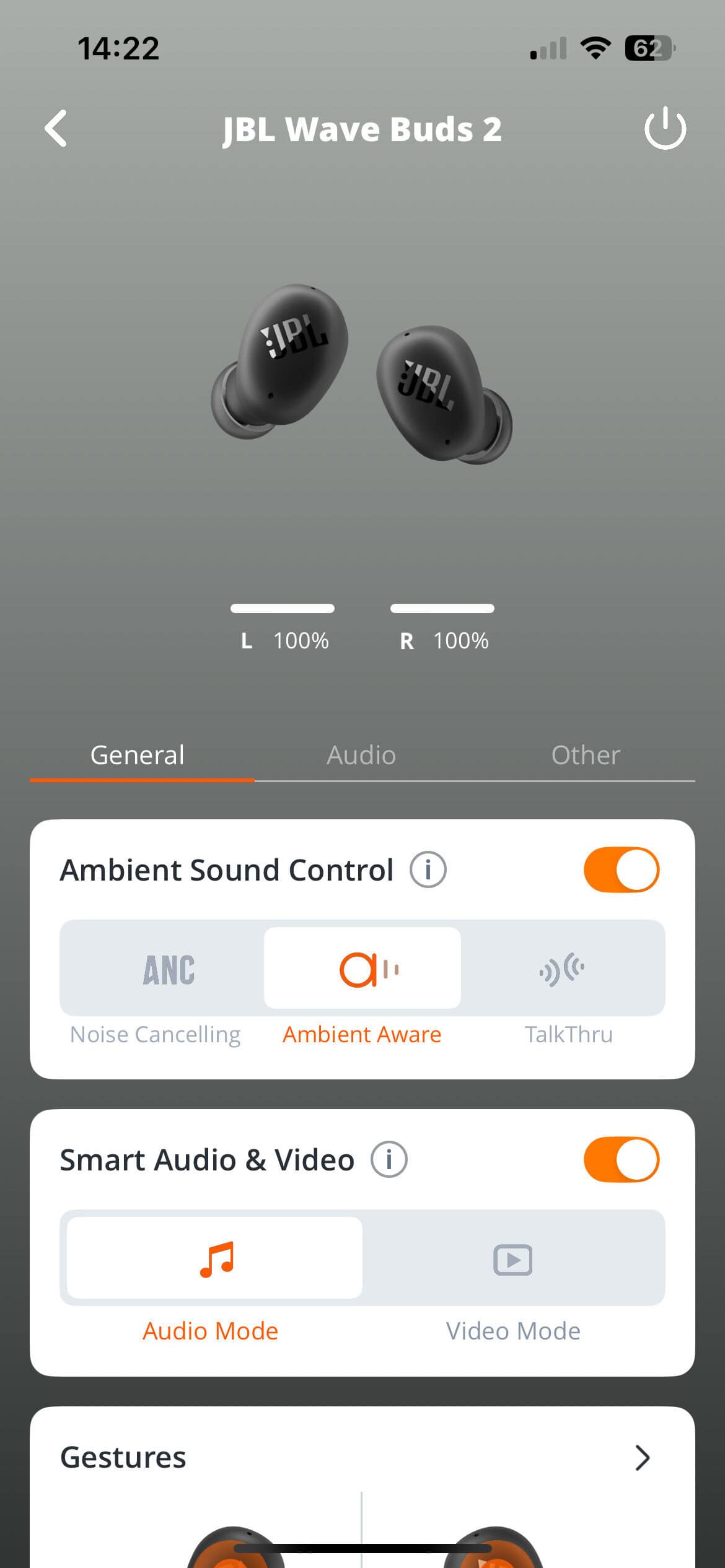The height and width of the screenshot is (1568, 725).
Task: Switch to the Other tab
Action: coord(585,755)
